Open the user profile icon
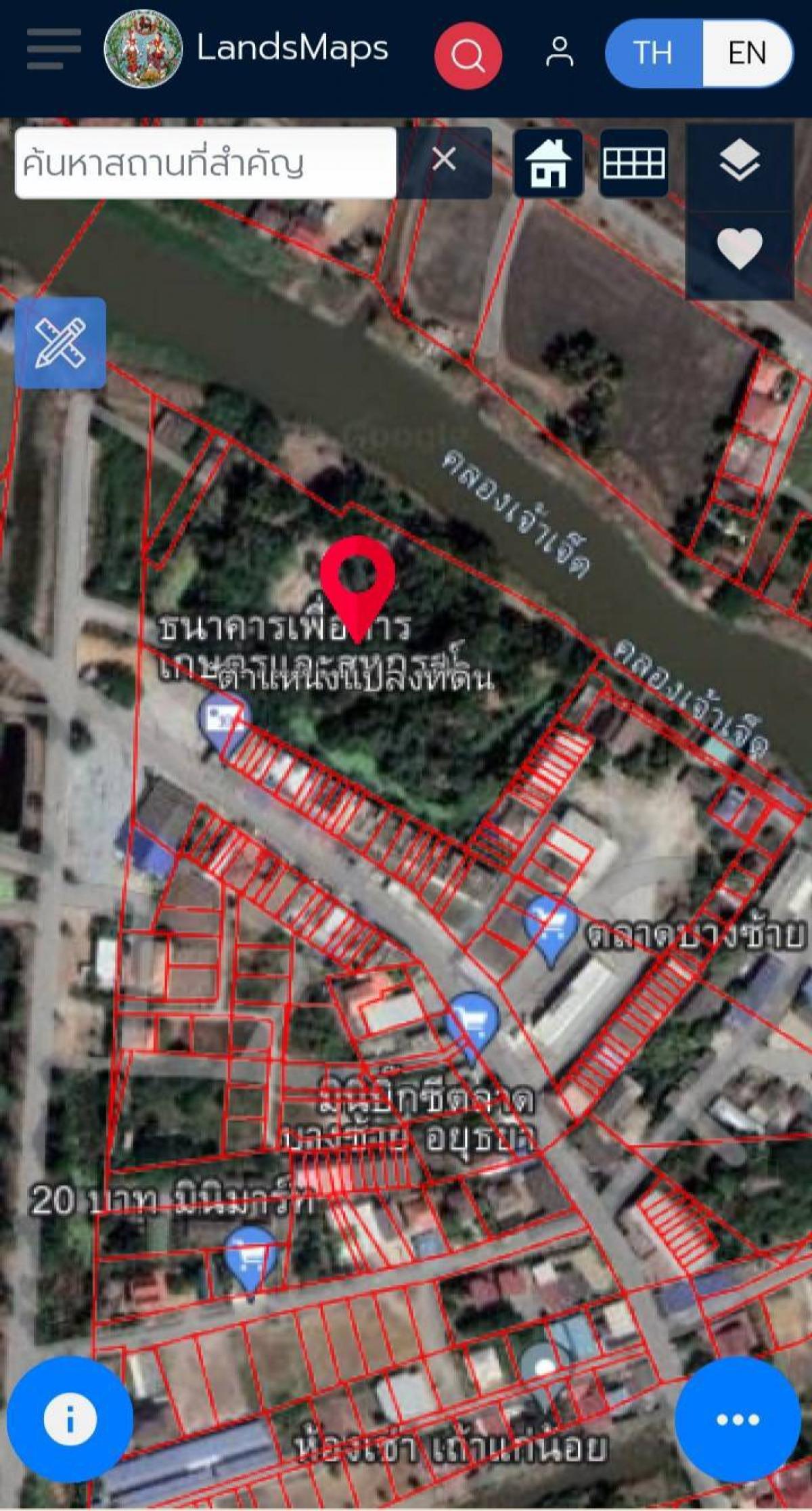The image size is (812, 1511). 560,52
